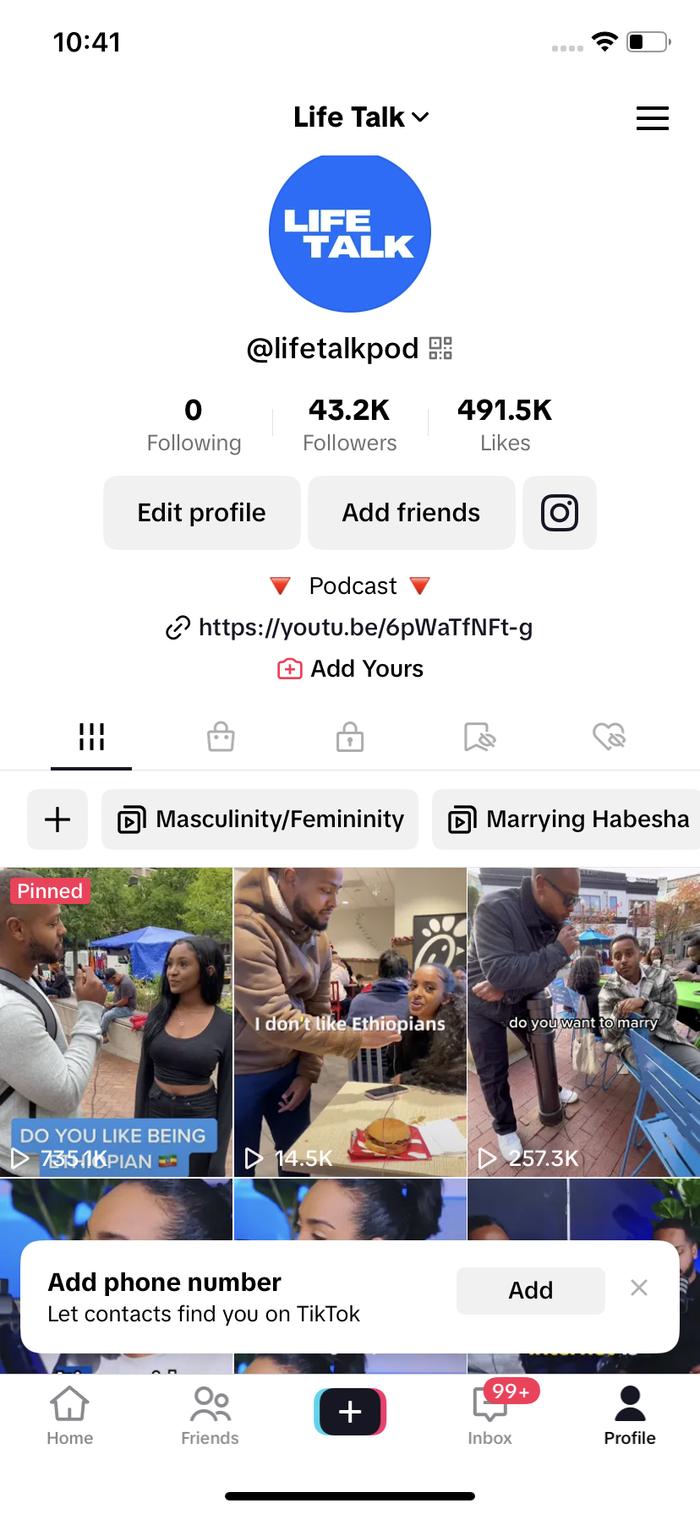Tap Add Yours
The height and width of the screenshot is (1514, 700).
click(350, 668)
